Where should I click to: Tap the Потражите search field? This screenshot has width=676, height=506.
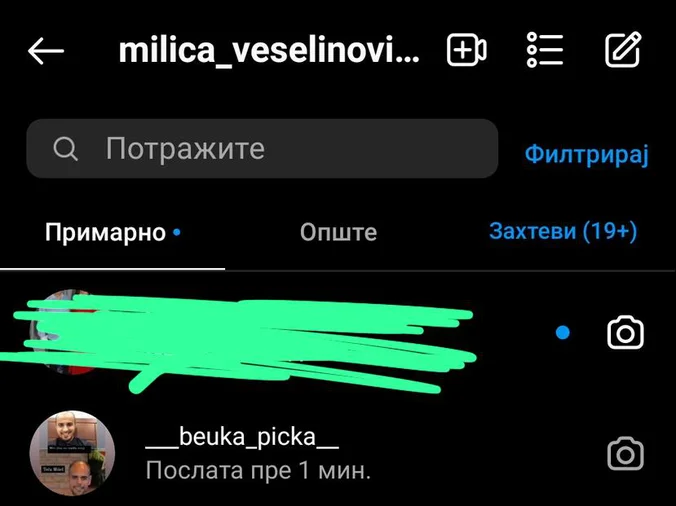click(262, 149)
